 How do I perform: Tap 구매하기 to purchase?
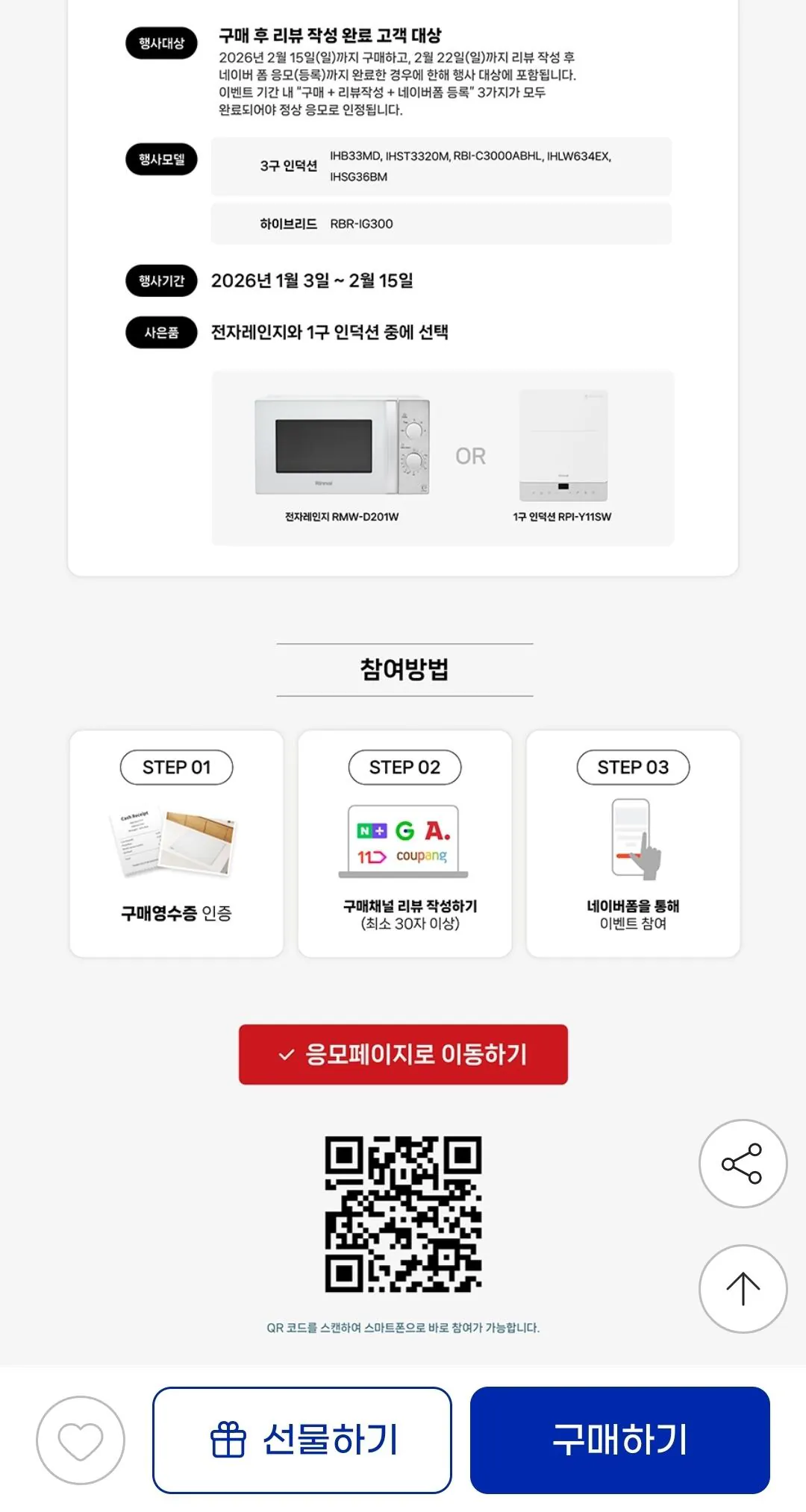pyautogui.click(x=620, y=1440)
